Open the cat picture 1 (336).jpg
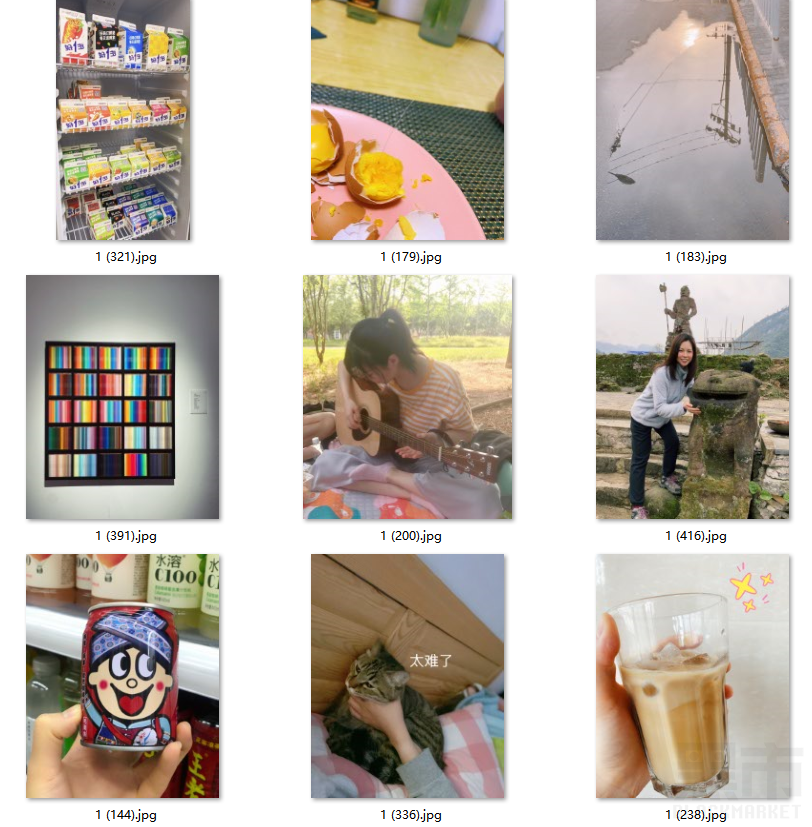The height and width of the screenshot is (827, 812). coord(408,676)
